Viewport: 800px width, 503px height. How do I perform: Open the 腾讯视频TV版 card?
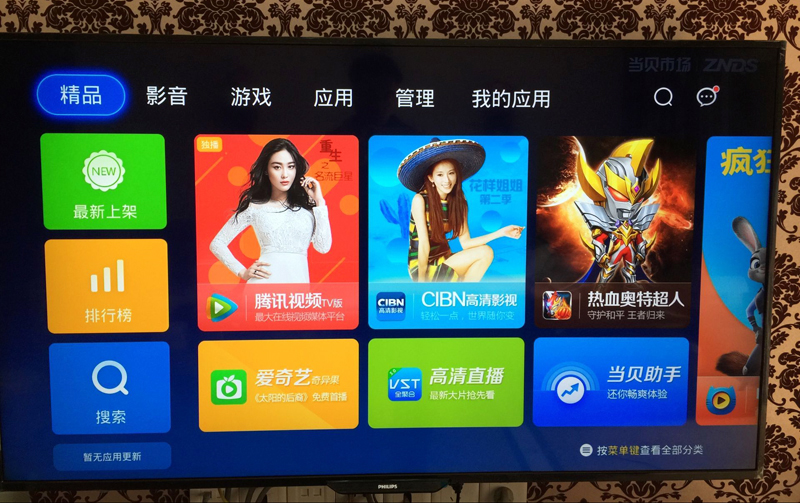click(277, 232)
